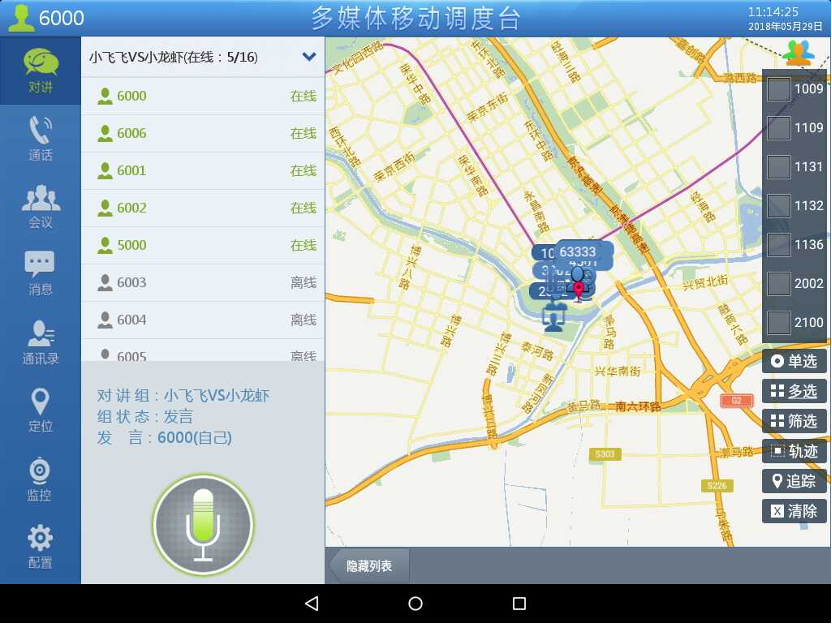Tap the push-to-talk microphone button

pyautogui.click(x=203, y=525)
